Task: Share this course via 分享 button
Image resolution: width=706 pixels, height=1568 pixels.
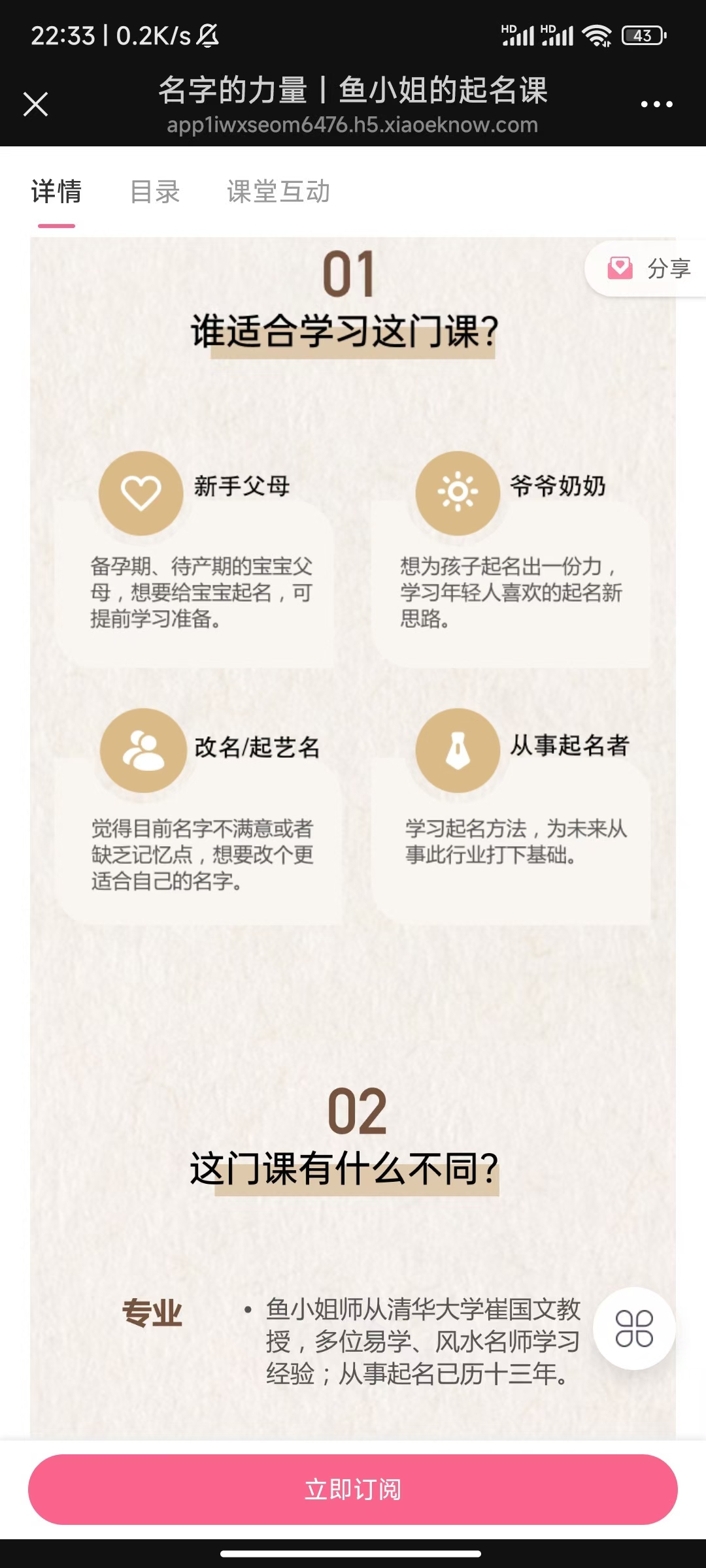Action: [648, 269]
